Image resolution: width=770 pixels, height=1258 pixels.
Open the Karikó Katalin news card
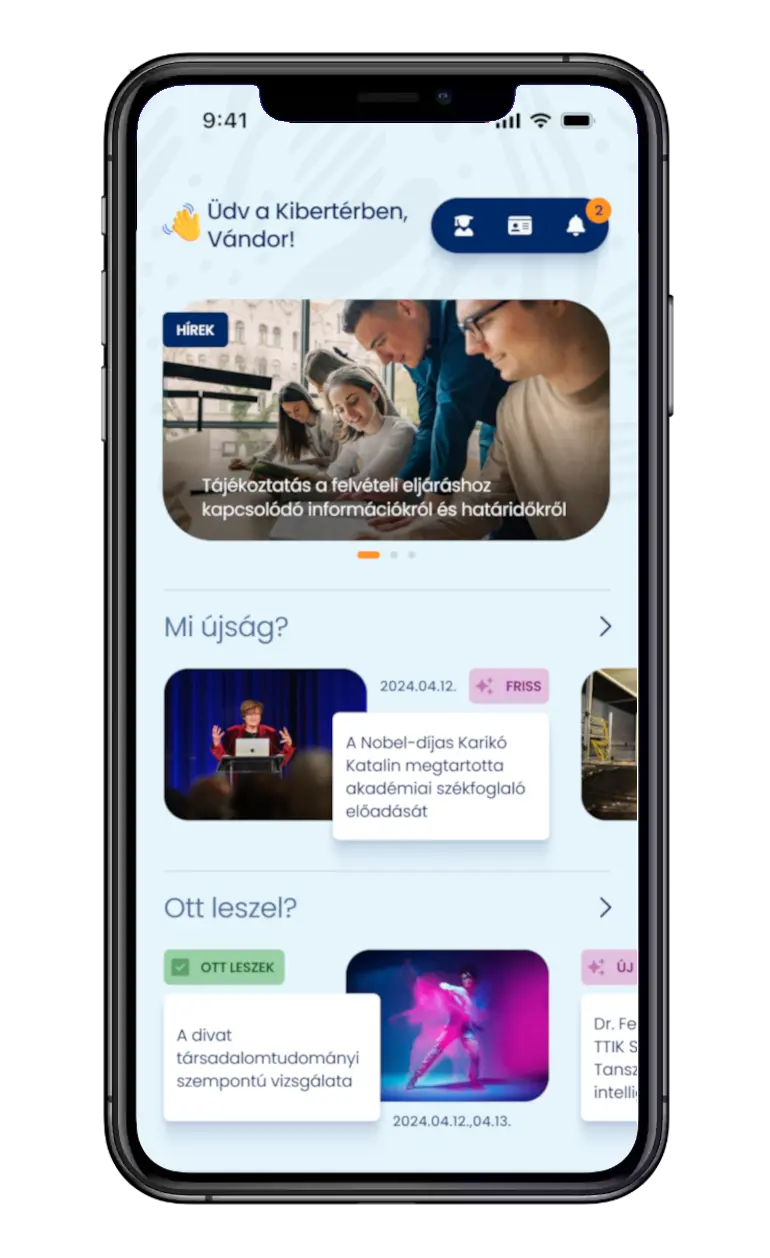[440, 776]
